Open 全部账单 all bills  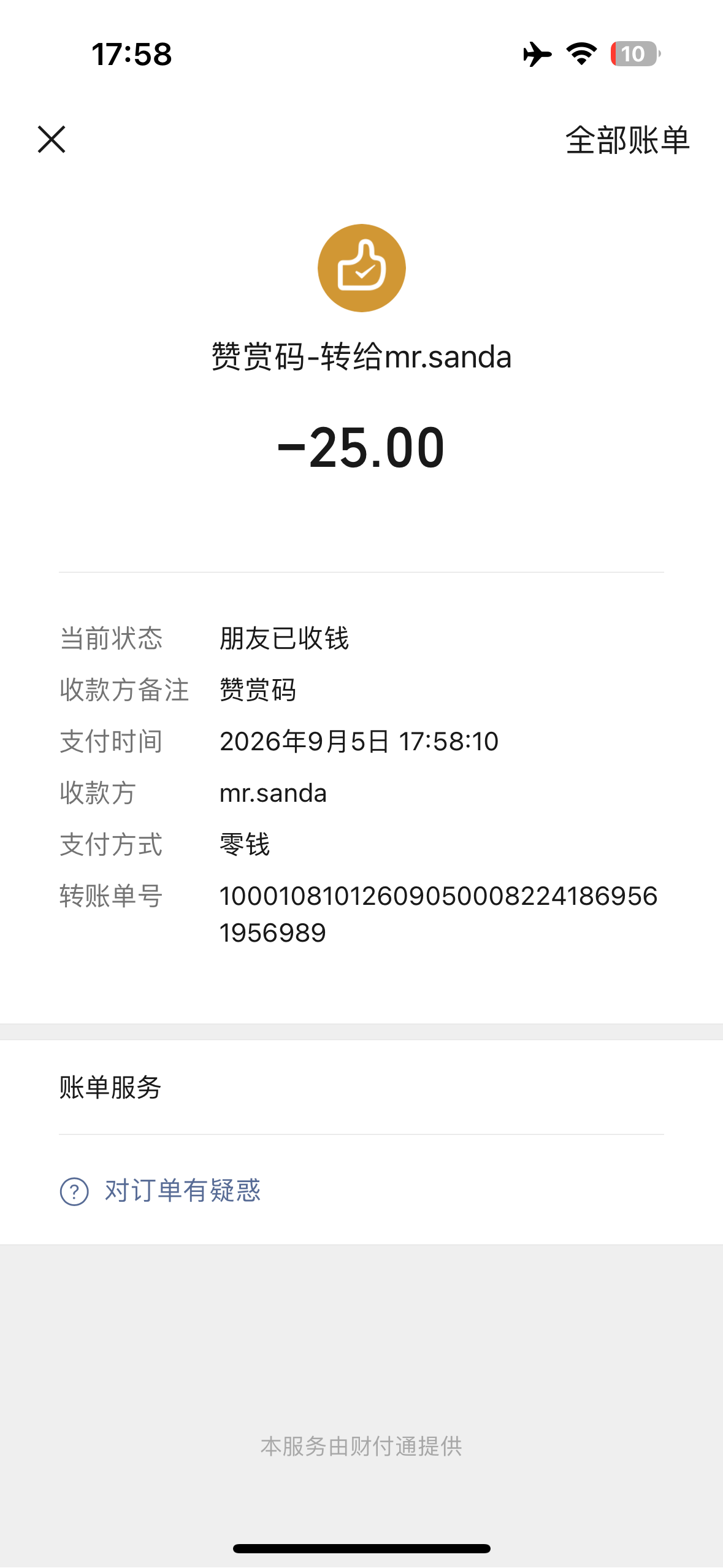pyautogui.click(x=627, y=140)
